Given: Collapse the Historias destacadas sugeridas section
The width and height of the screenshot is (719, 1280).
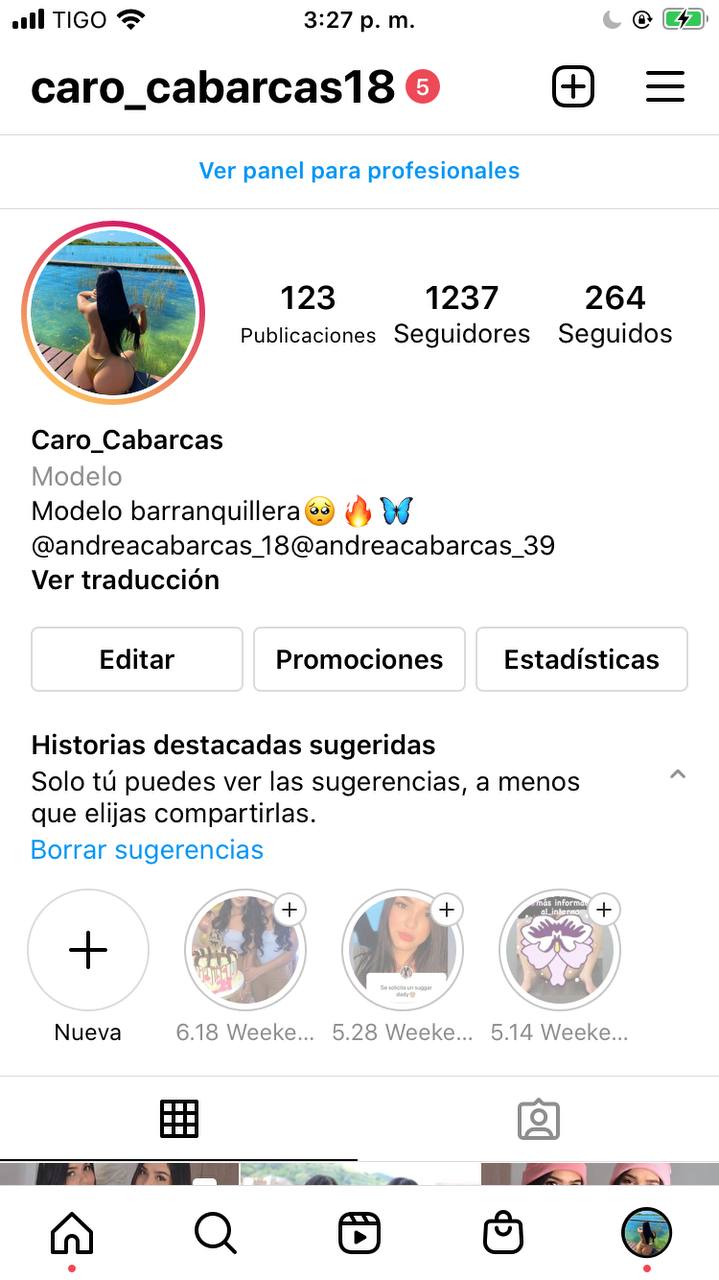Looking at the screenshot, I should pos(678,774).
